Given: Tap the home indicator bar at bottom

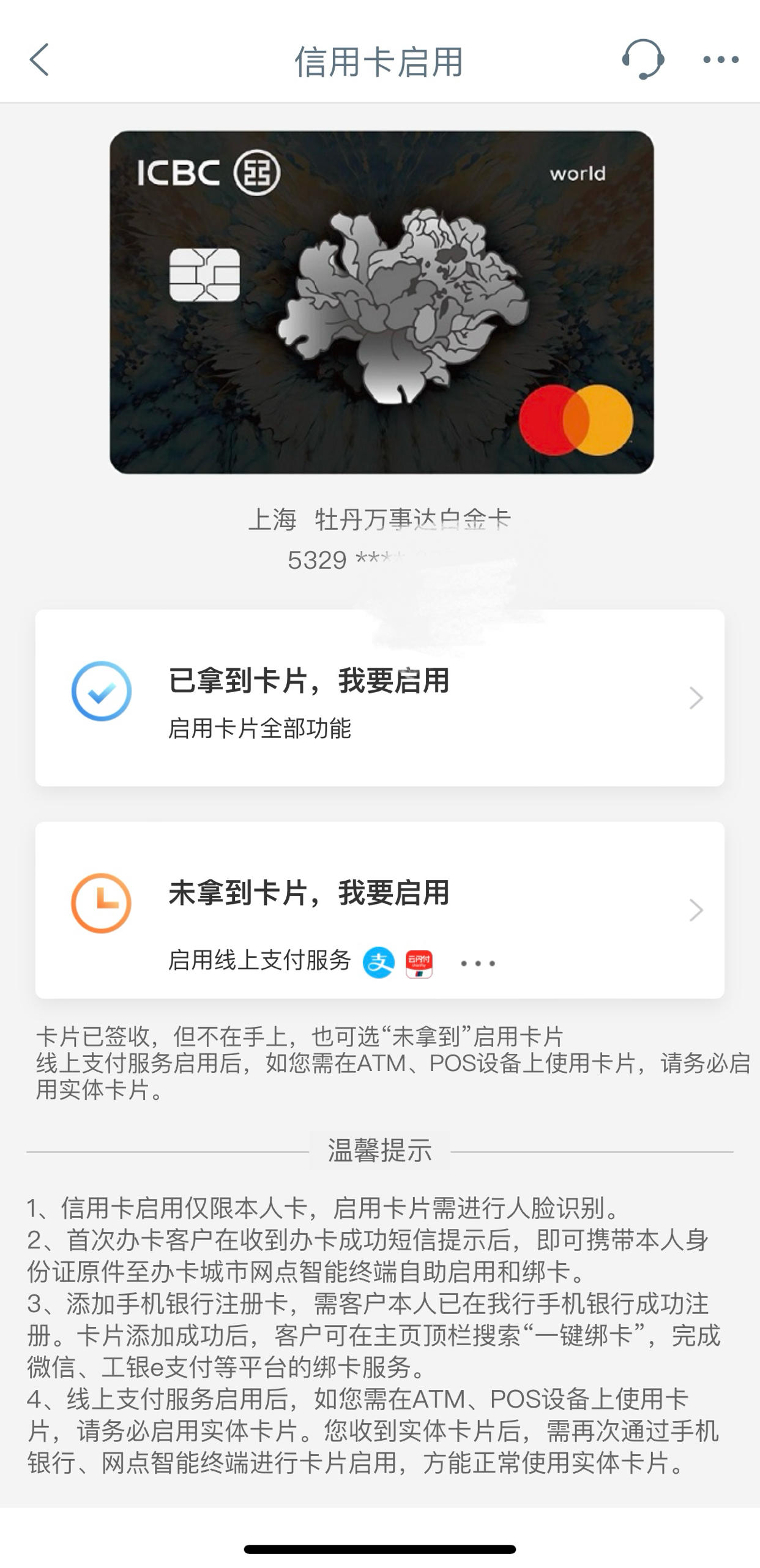Looking at the screenshot, I should (x=379, y=1548).
